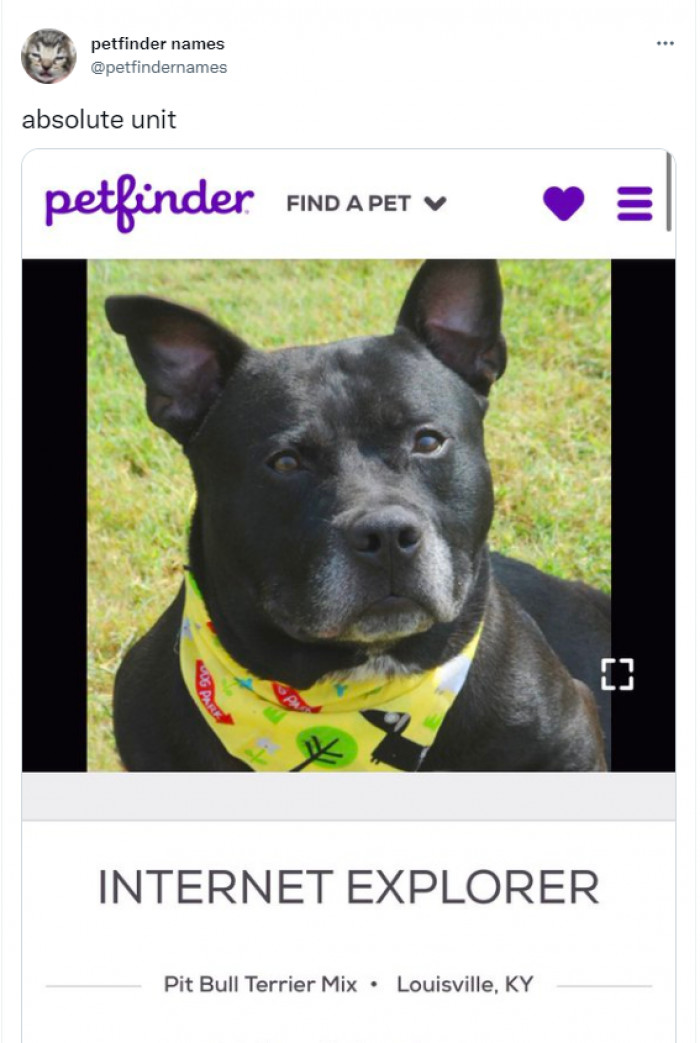Visit the @petfindernames handle profile
Viewport: 700px width, 1043px height.
(x=159, y=67)
